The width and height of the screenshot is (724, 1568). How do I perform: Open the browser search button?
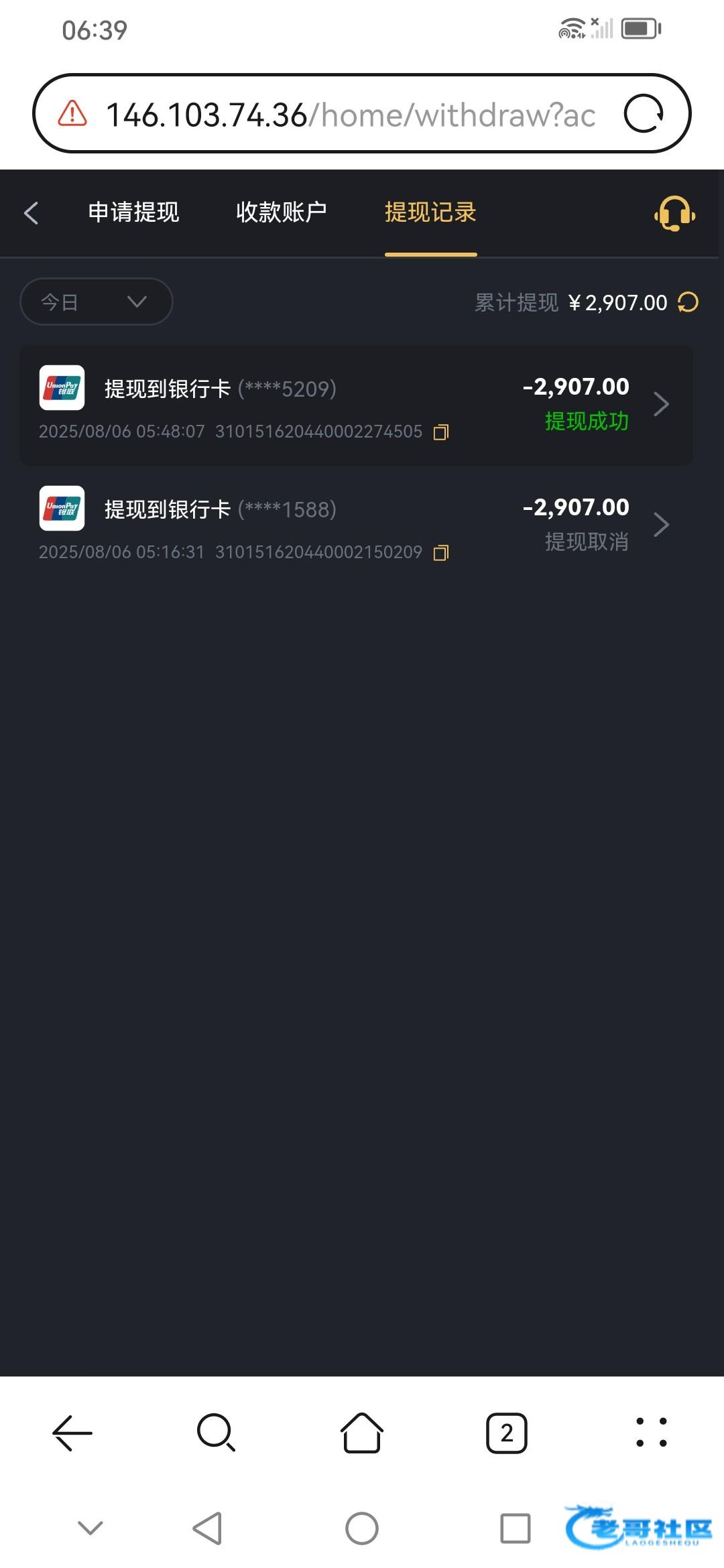click(216, 1433)
